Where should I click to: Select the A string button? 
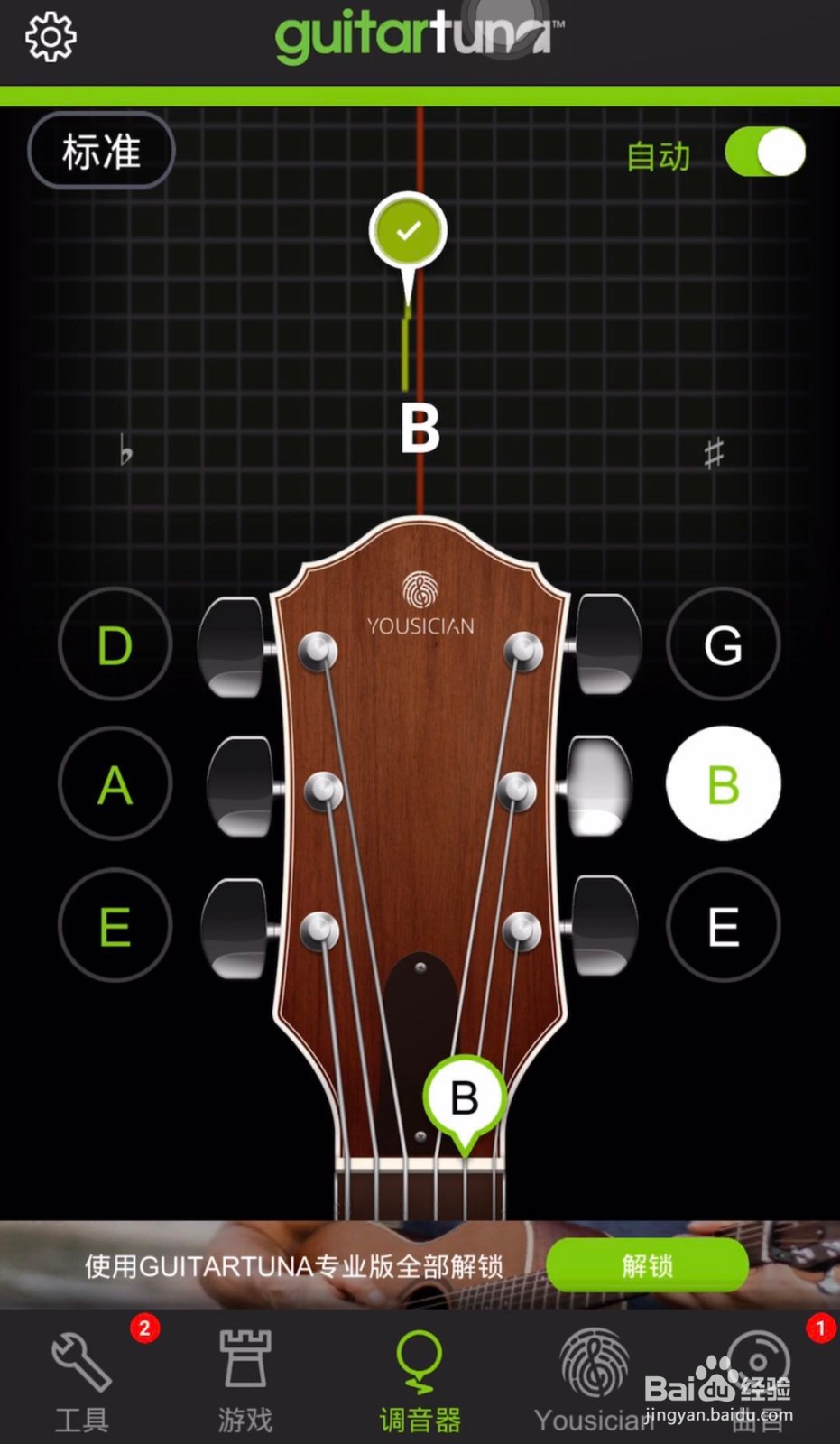[x=115, y=784]
